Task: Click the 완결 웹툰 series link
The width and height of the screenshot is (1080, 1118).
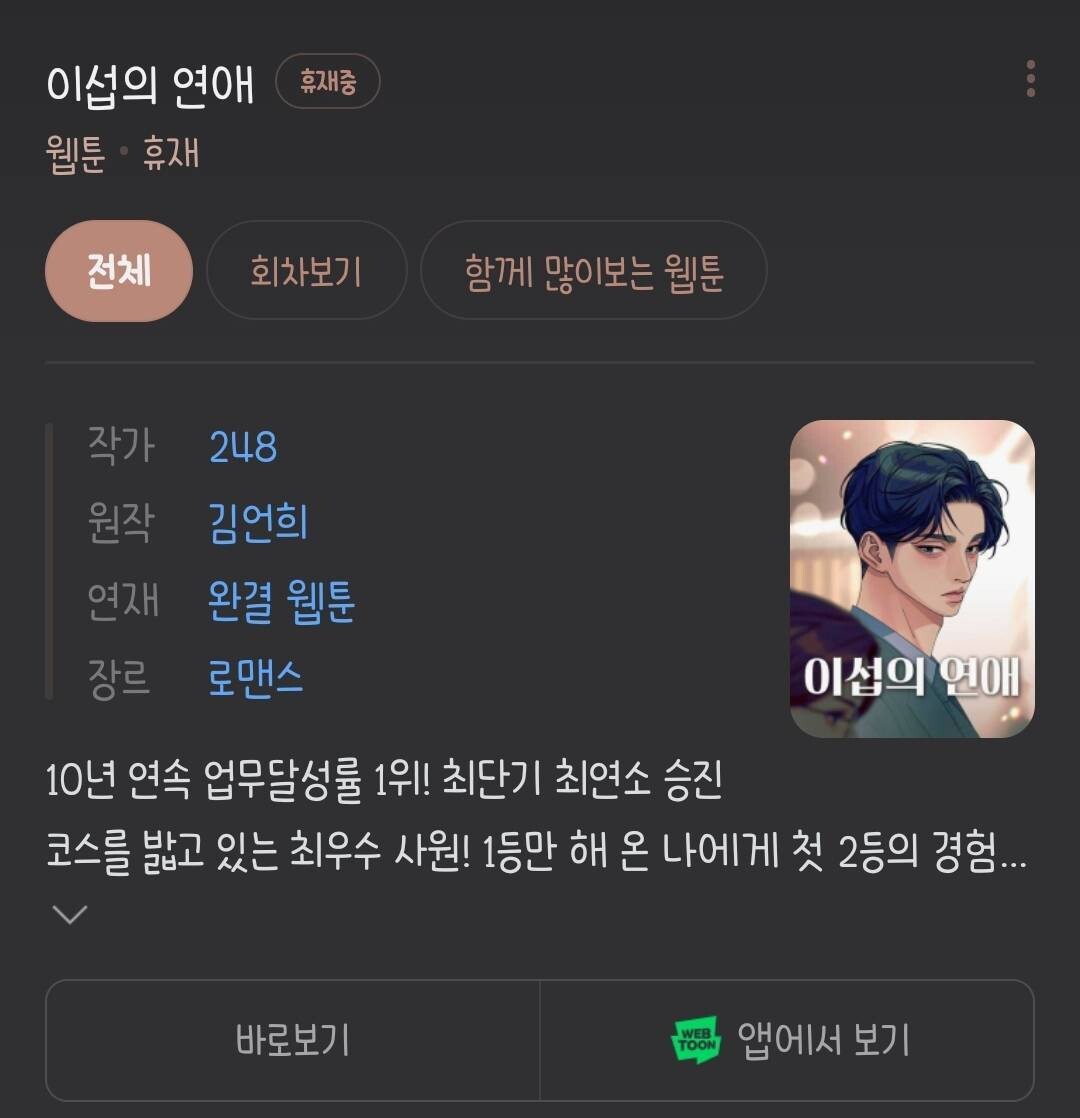Action: point(280,599)
